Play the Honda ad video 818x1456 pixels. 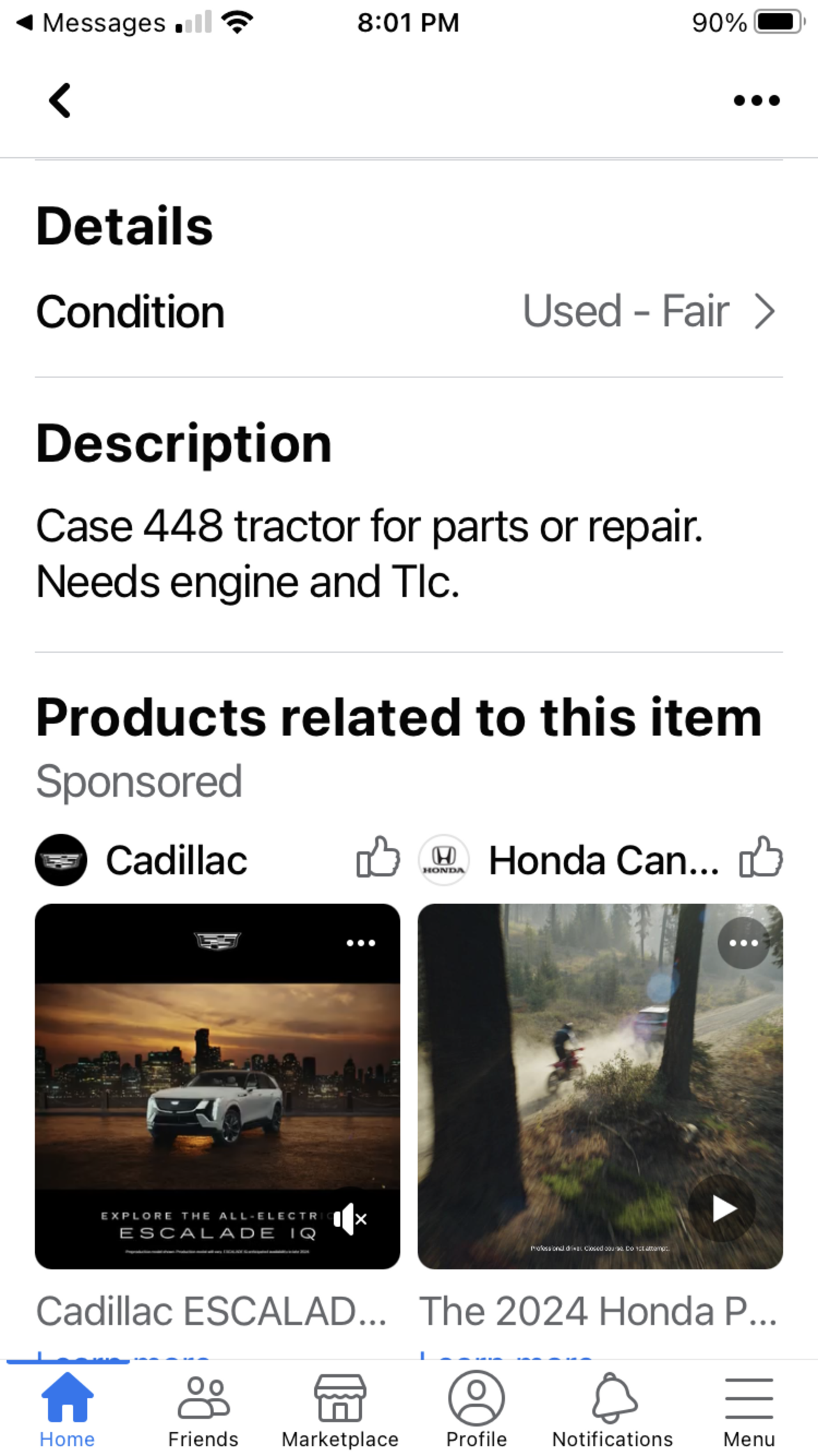click(722, 1209)
